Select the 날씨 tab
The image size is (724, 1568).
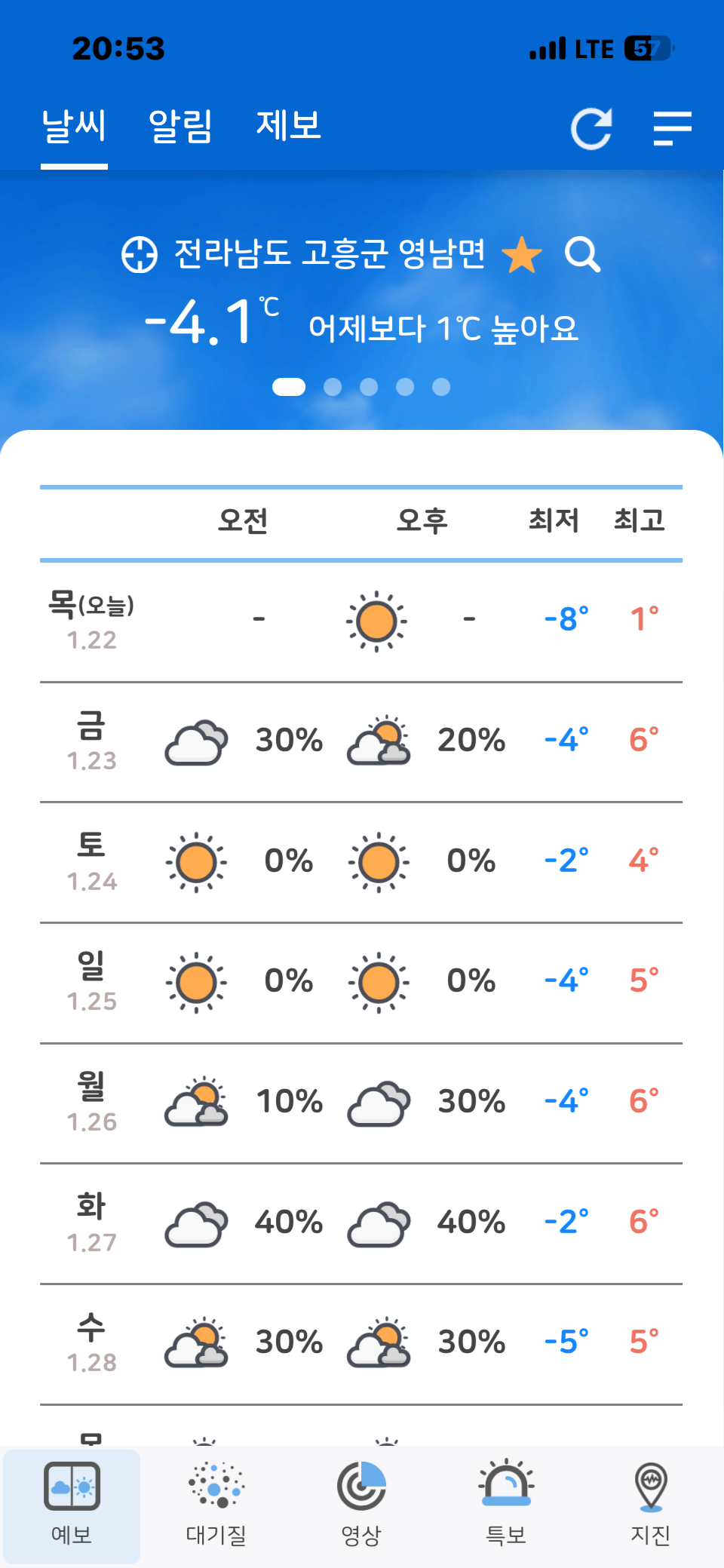point(74,126)
